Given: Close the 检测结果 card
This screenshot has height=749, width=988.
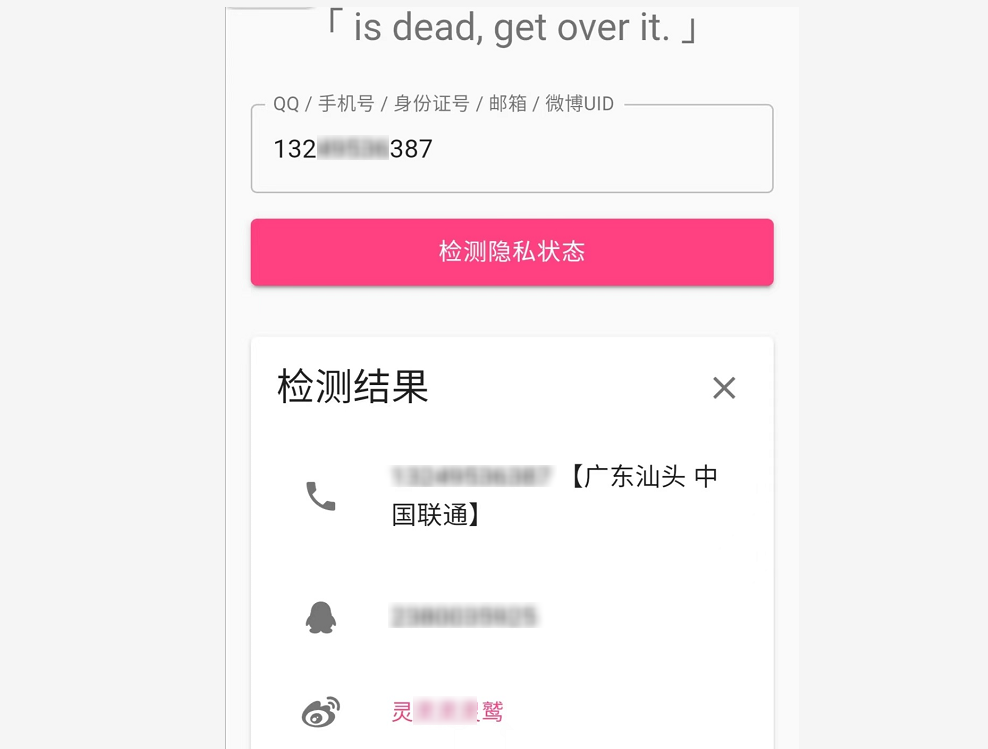Looking at the screenshot, I should pyautogui.click(x=724, y=388).
